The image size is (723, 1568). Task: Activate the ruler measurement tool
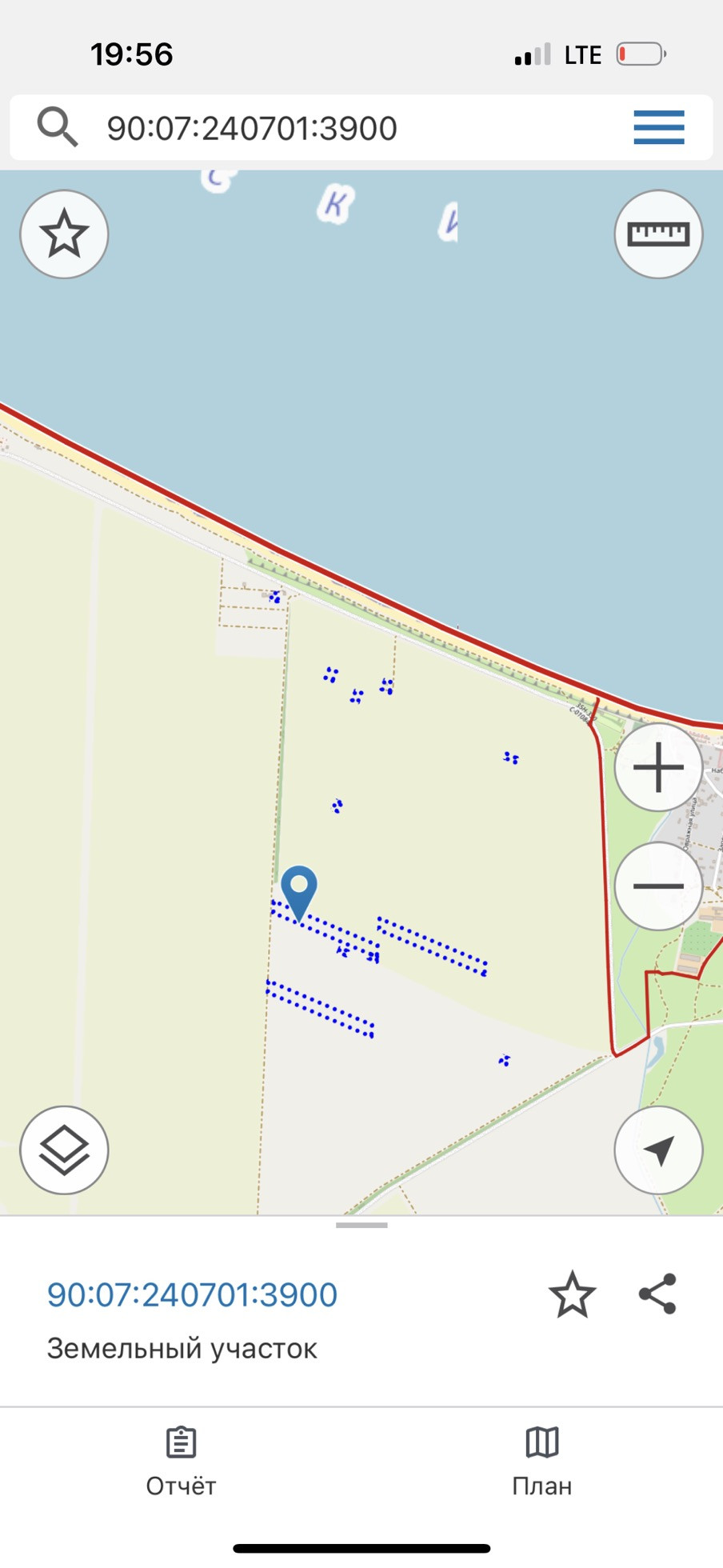(658, 234)
